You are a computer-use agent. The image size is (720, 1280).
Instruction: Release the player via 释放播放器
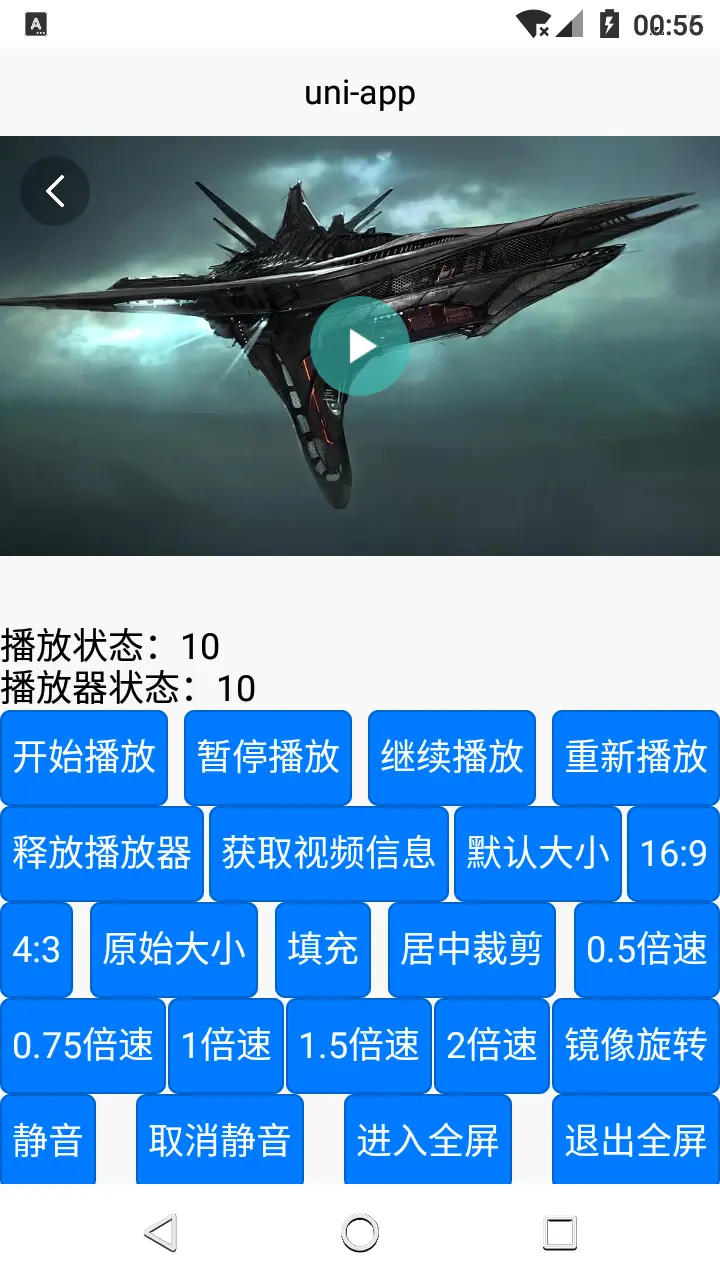tap(102, 853)
